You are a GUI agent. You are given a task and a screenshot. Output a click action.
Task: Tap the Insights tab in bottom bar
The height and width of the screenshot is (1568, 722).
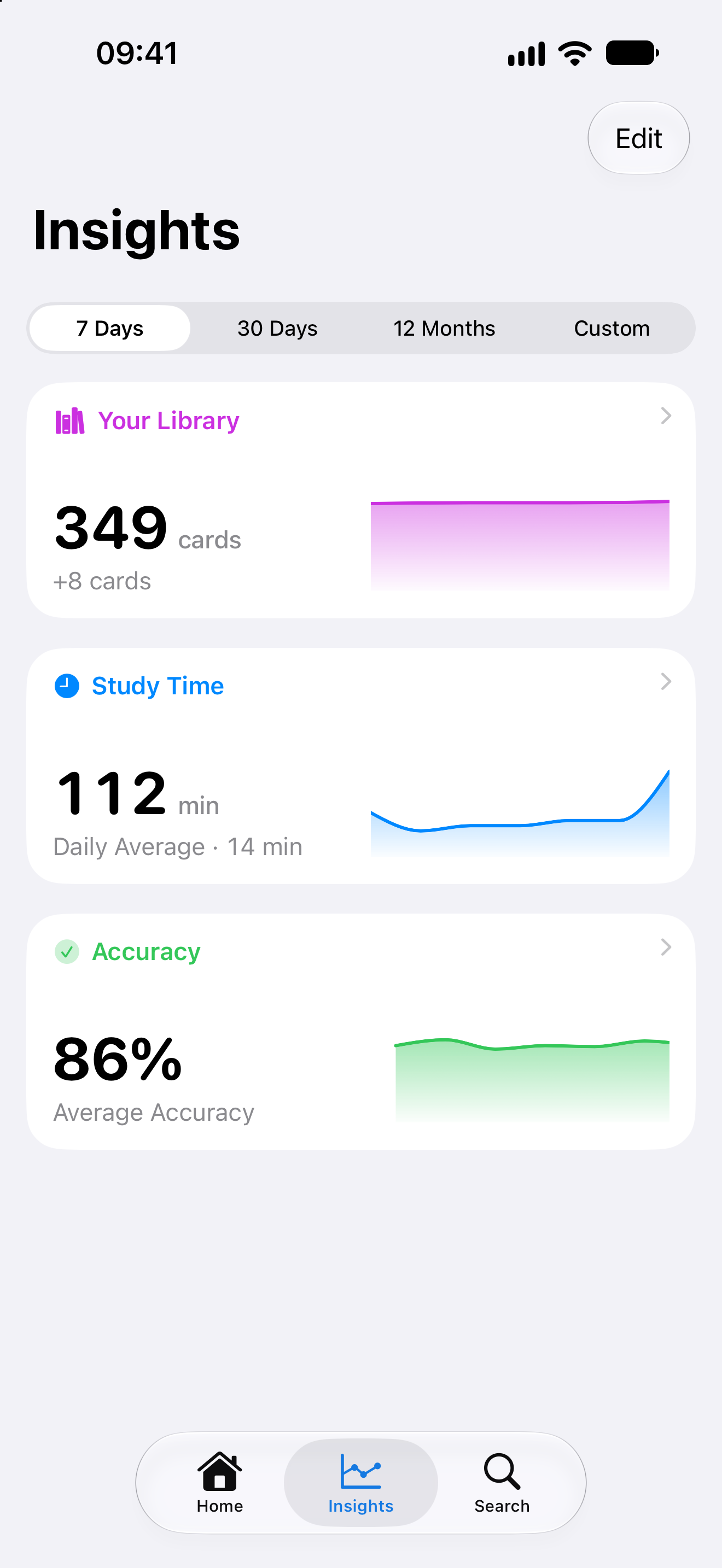tap(361, 1483)
